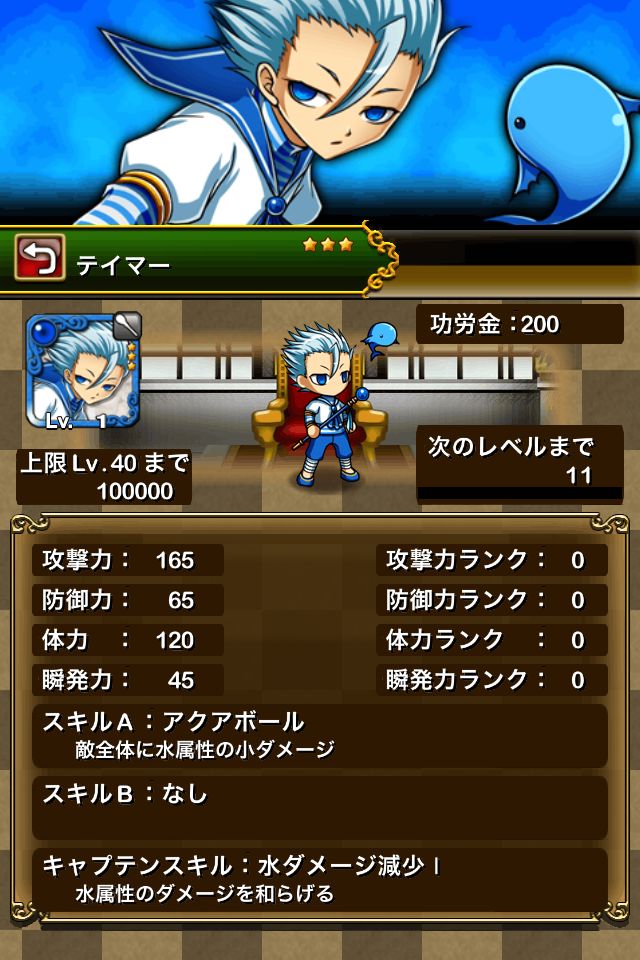The width and height of the screenshot is (640, 960).
Task: Open the テイマー character portrait icon
Action: coord(80,372)
